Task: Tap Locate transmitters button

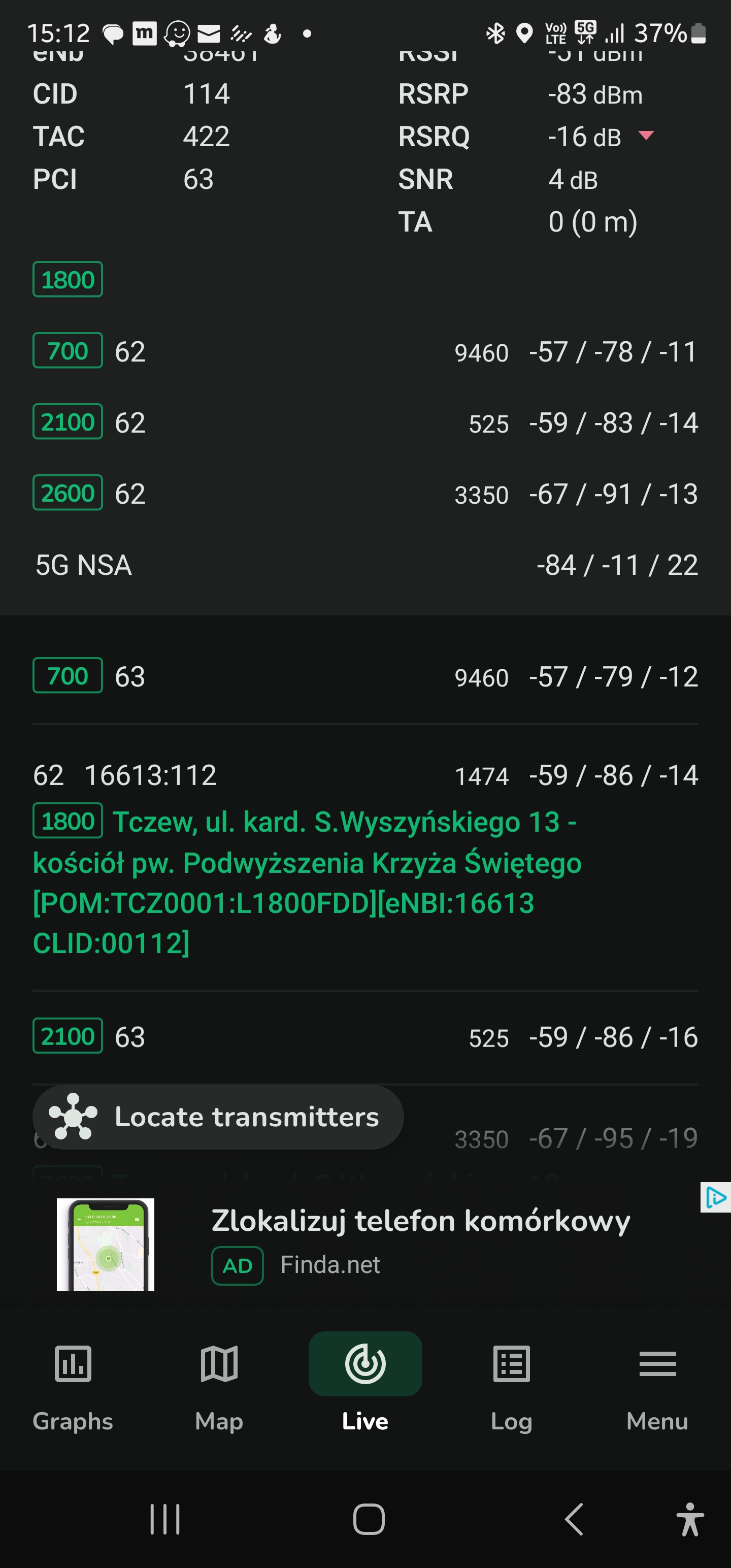Action: [x=218, y=1117]
